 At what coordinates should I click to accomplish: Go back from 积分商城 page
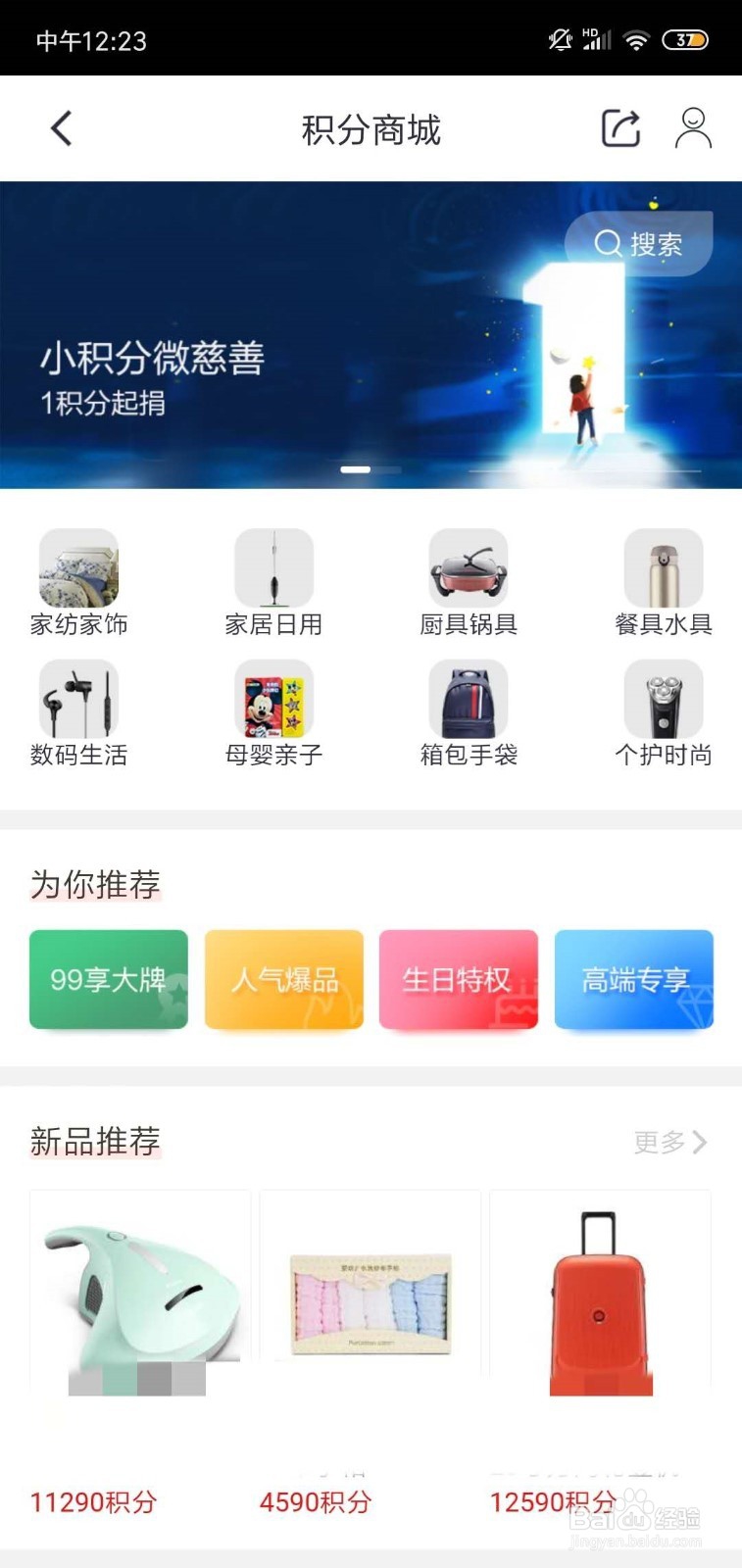[62, 128]
